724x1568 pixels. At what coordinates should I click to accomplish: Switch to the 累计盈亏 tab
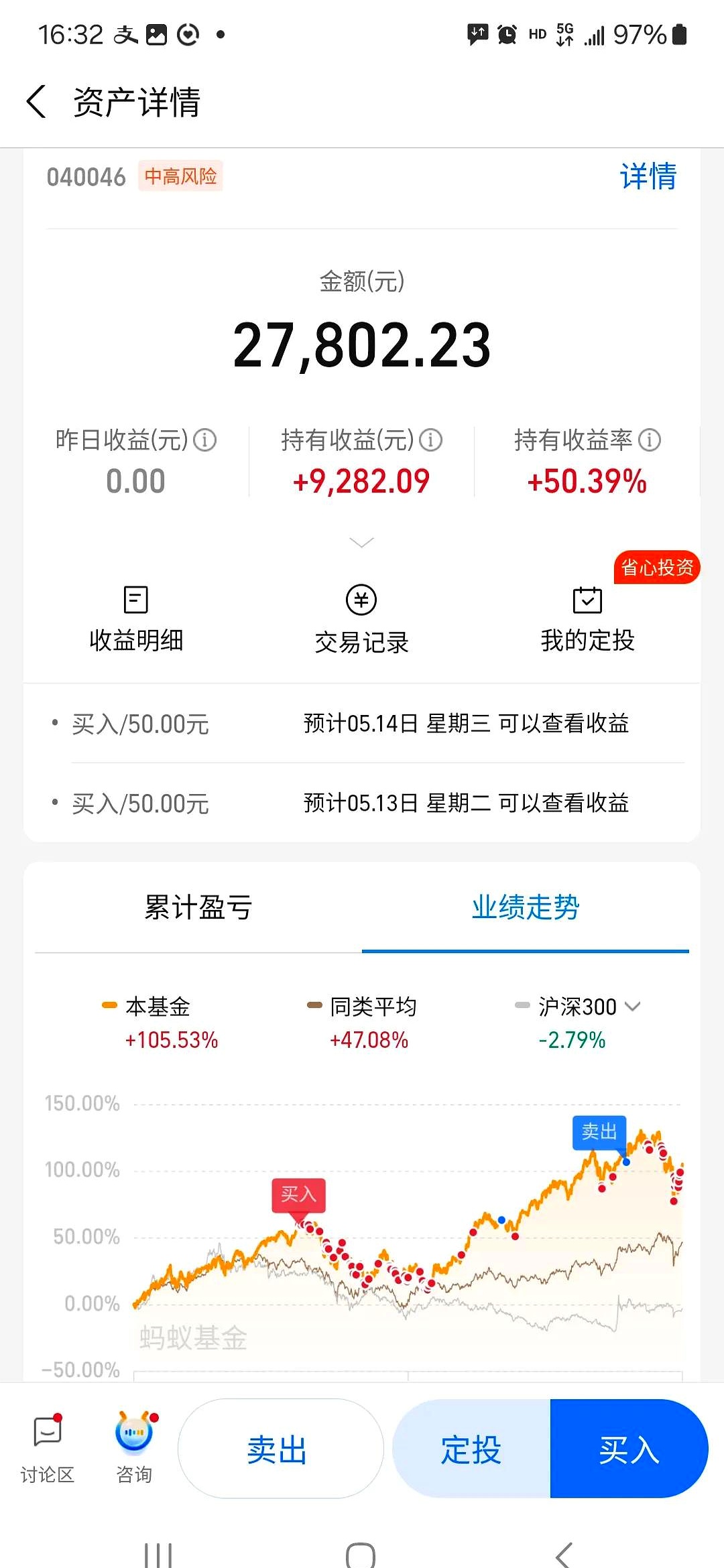coord(198,908)
